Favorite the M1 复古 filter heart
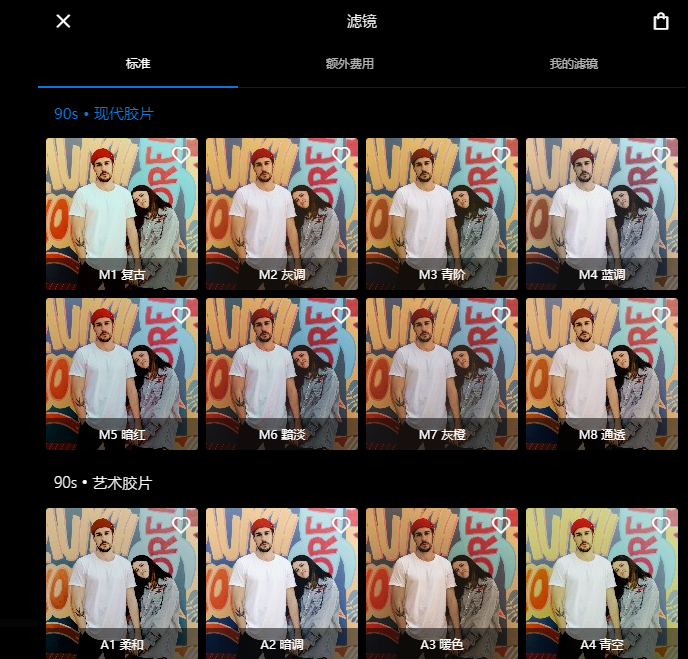The width and height of the screenshot is (688, 659). (x=181, y=155)
